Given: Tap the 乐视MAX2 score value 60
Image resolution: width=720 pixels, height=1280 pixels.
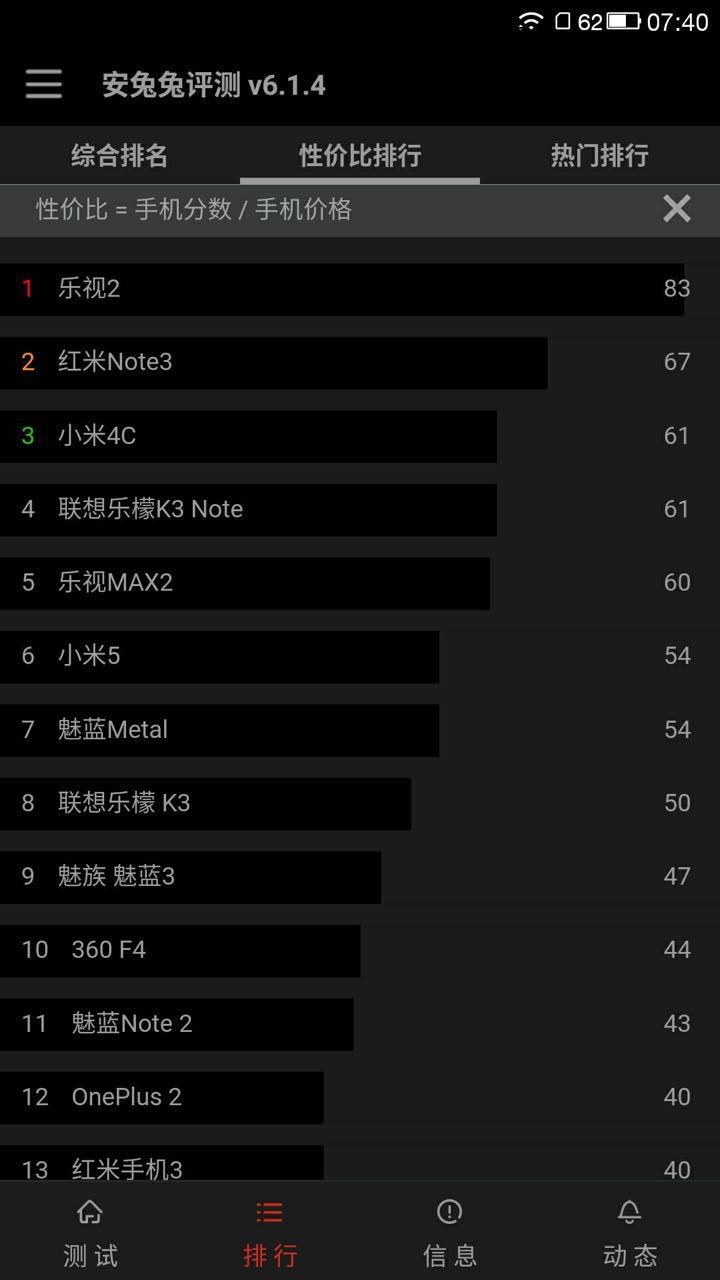Looking at the screenshot, I should tap(677, 582).
